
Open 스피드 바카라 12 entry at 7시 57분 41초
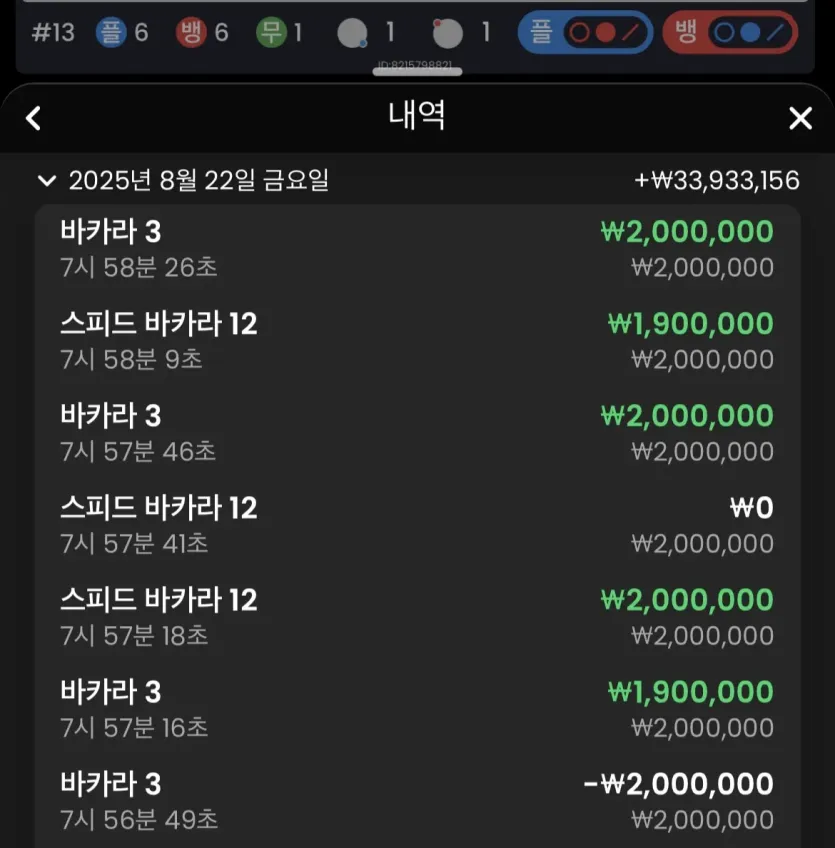coord(418,525)
